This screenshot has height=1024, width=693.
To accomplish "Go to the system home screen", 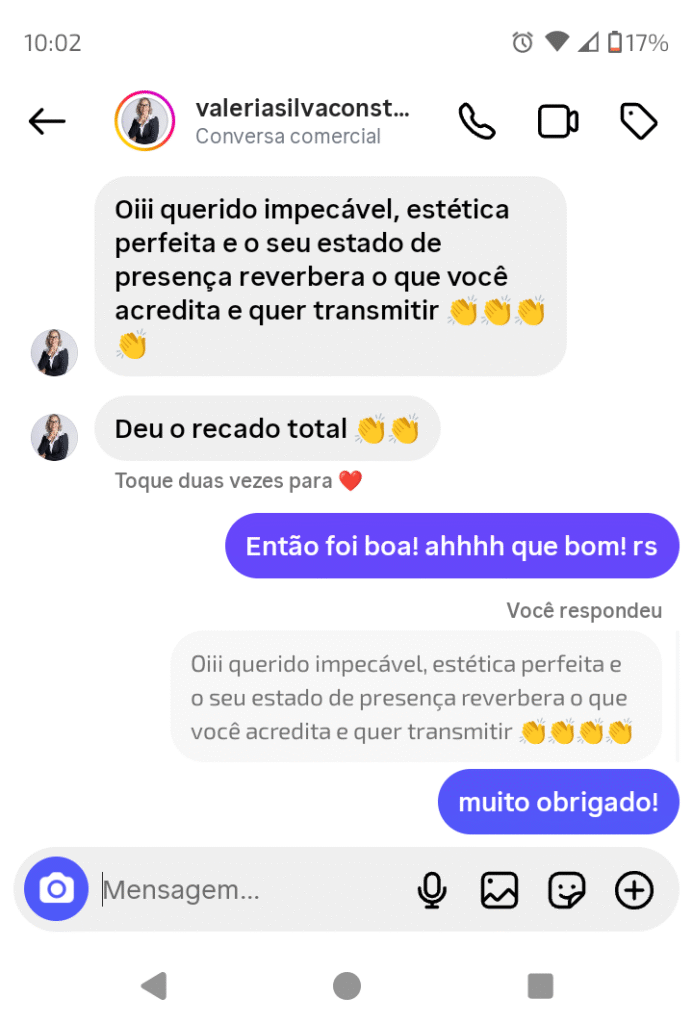I will tap(346, 986).
